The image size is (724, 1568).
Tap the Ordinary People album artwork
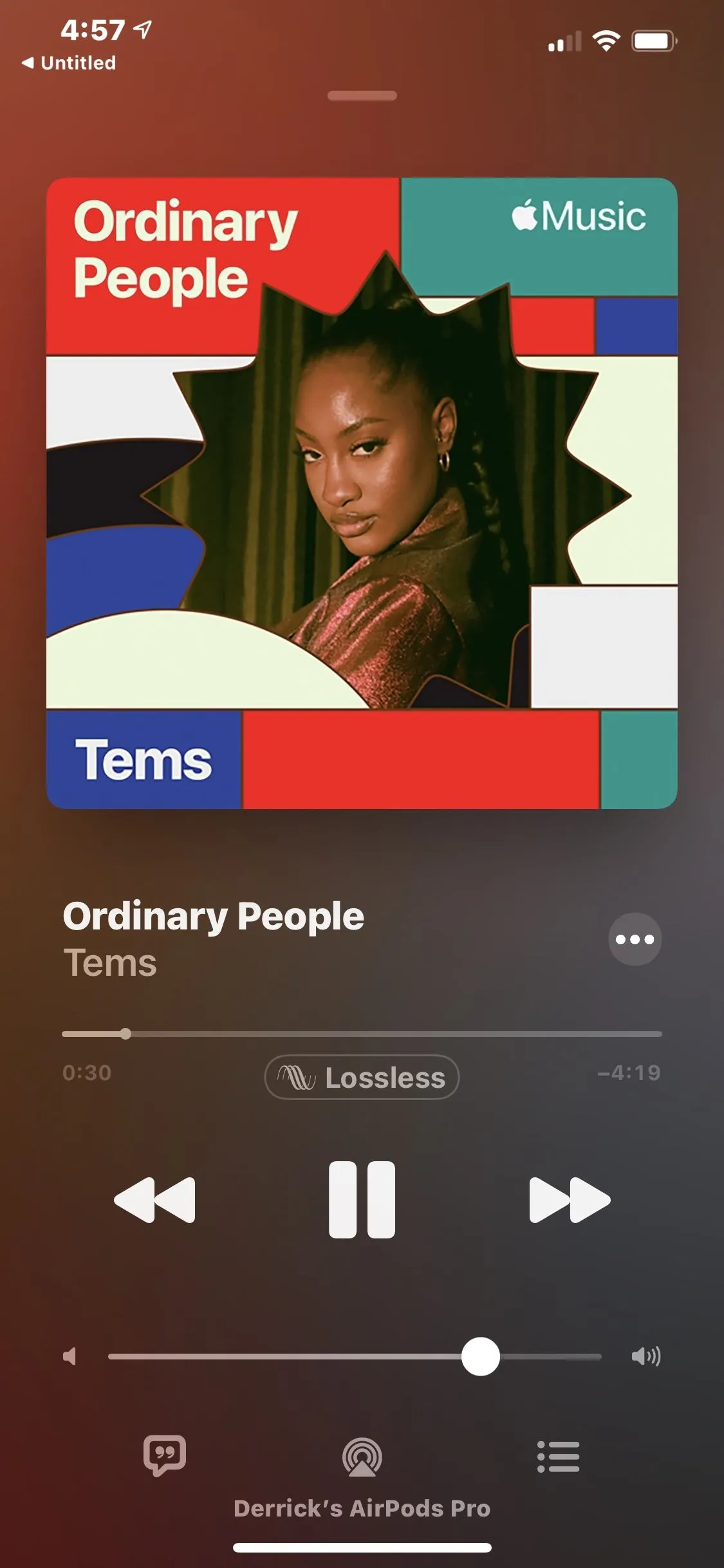(362, 493)
